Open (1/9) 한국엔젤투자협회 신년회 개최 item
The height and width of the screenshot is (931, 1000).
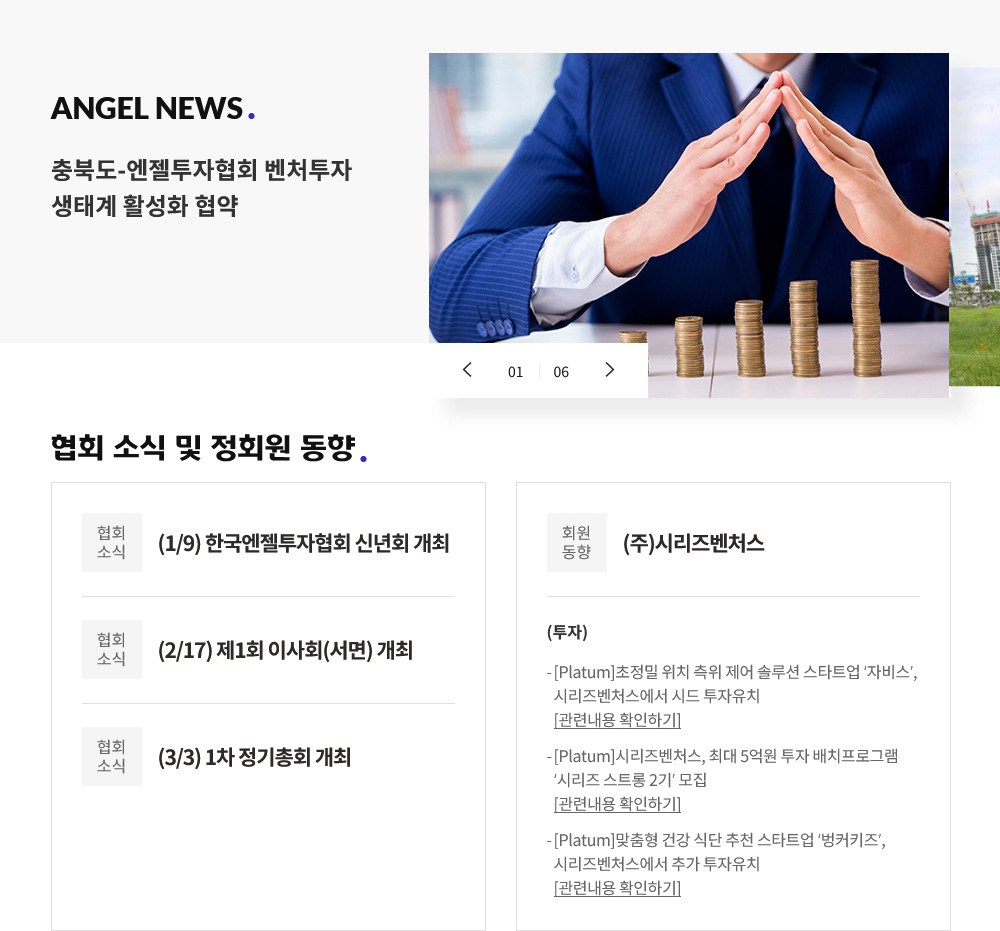(x=303, y=543)
